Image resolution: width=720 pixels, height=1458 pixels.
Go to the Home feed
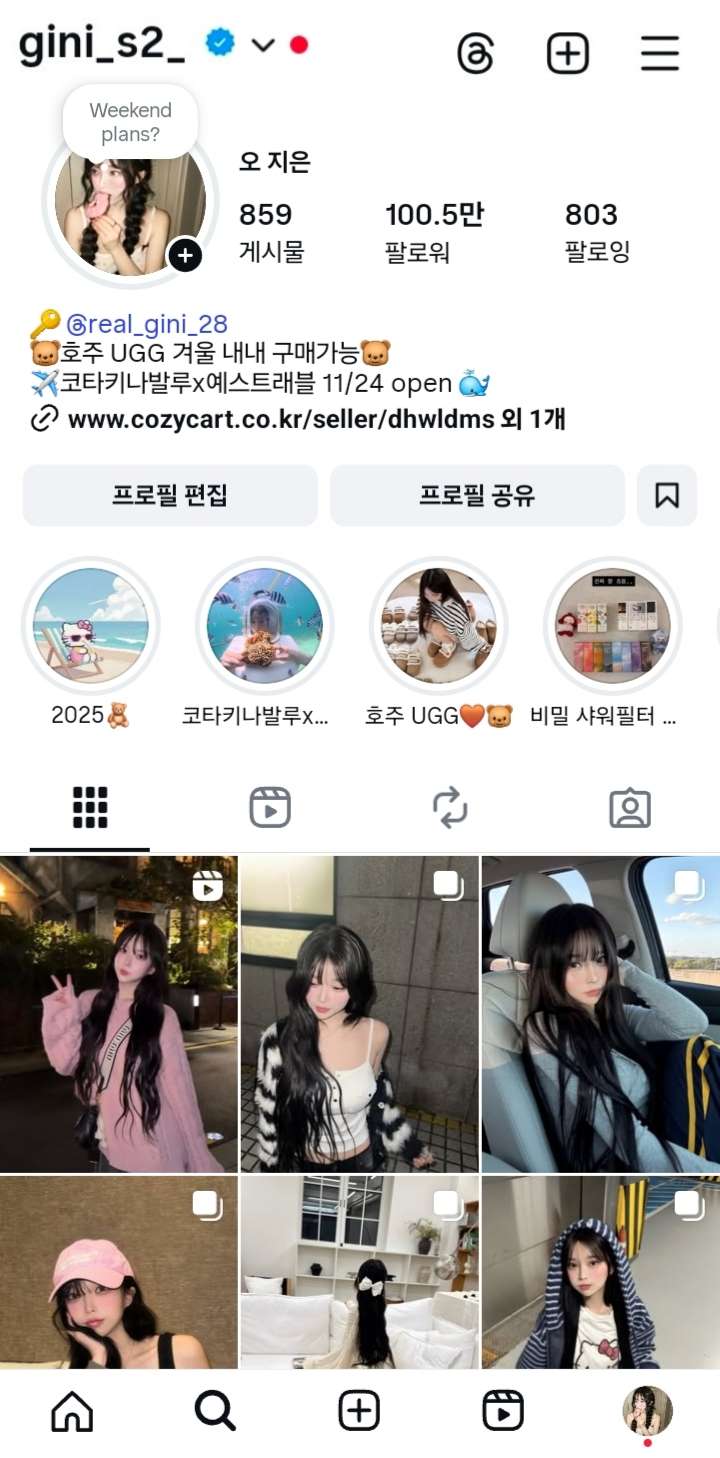pyautogui.click(x=72, y=1411)
